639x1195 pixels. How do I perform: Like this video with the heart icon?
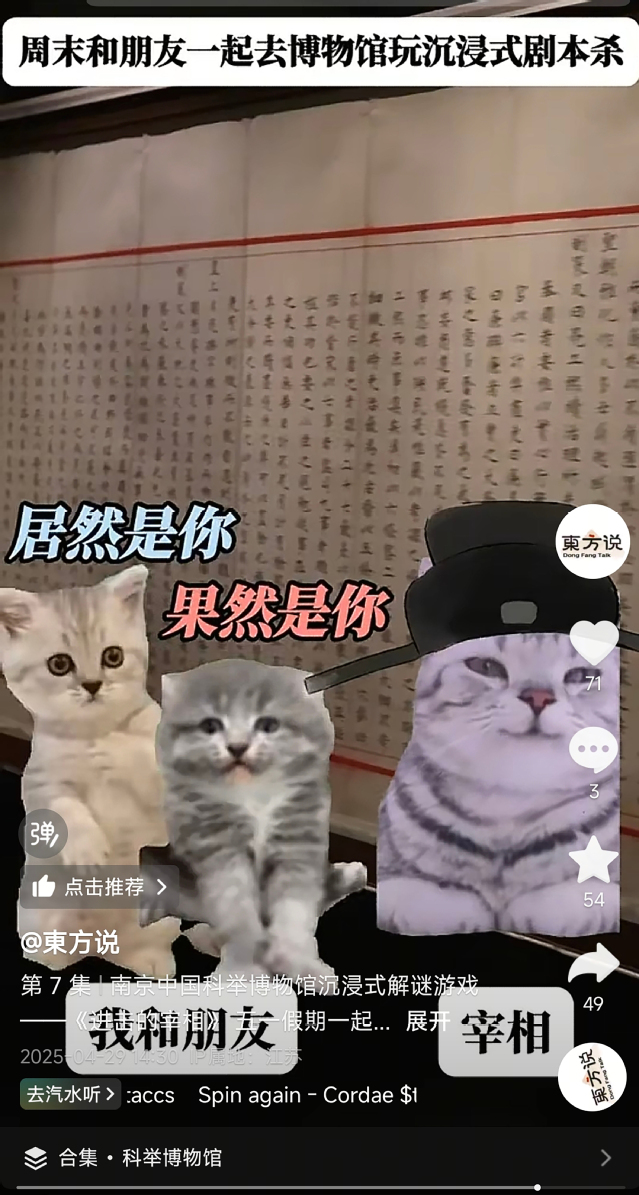tap(593, 642)
